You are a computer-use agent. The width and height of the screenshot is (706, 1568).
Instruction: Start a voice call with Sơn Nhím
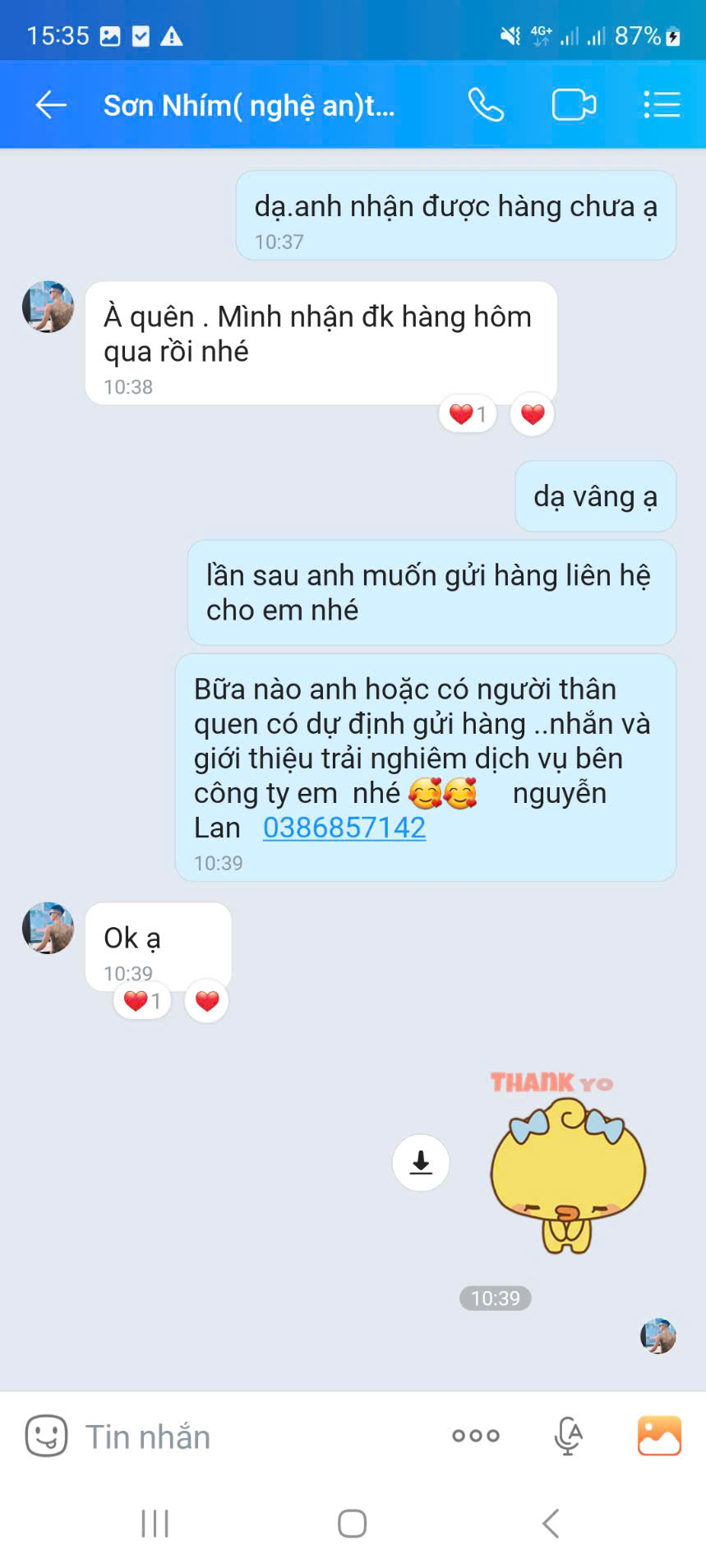click(x=486, y=105)
